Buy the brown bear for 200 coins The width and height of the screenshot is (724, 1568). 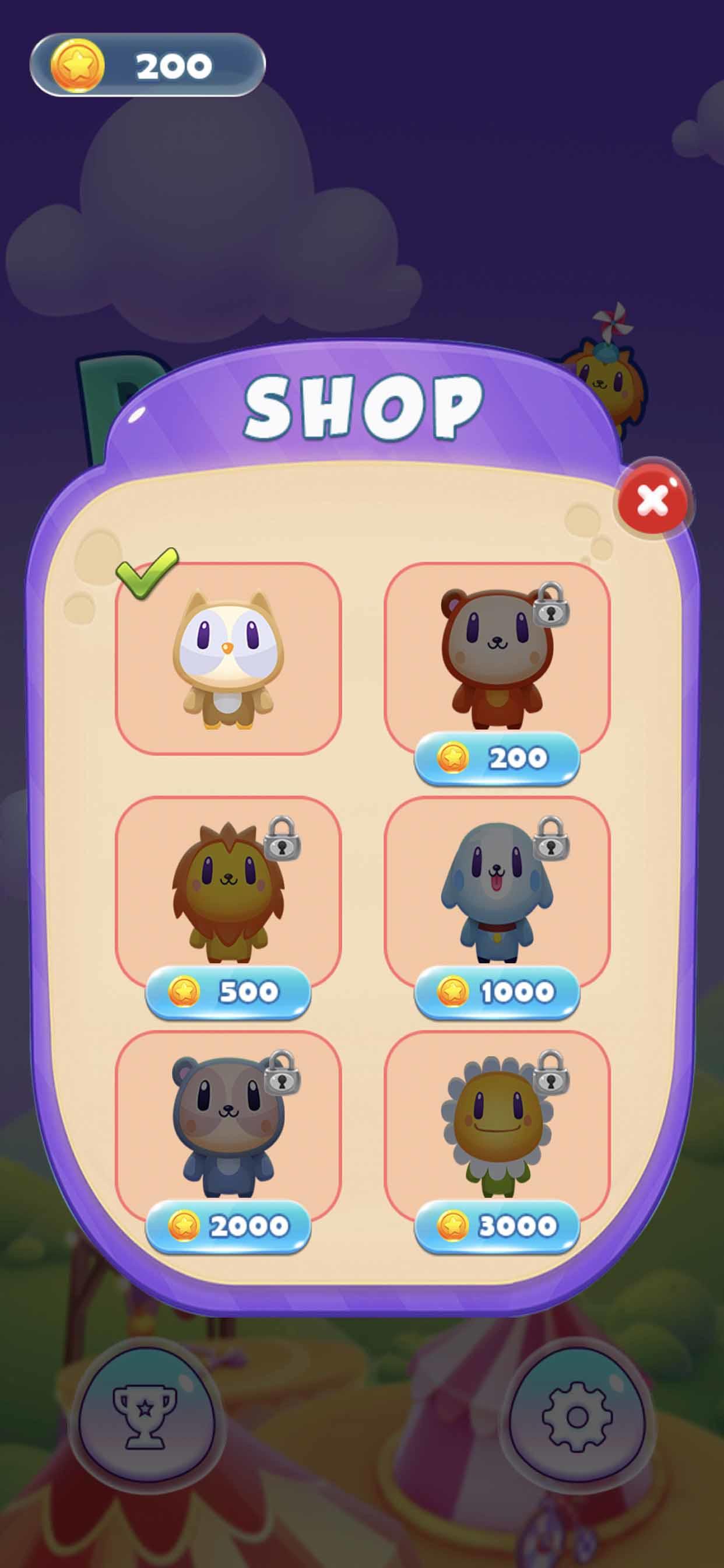coord(497,758)
